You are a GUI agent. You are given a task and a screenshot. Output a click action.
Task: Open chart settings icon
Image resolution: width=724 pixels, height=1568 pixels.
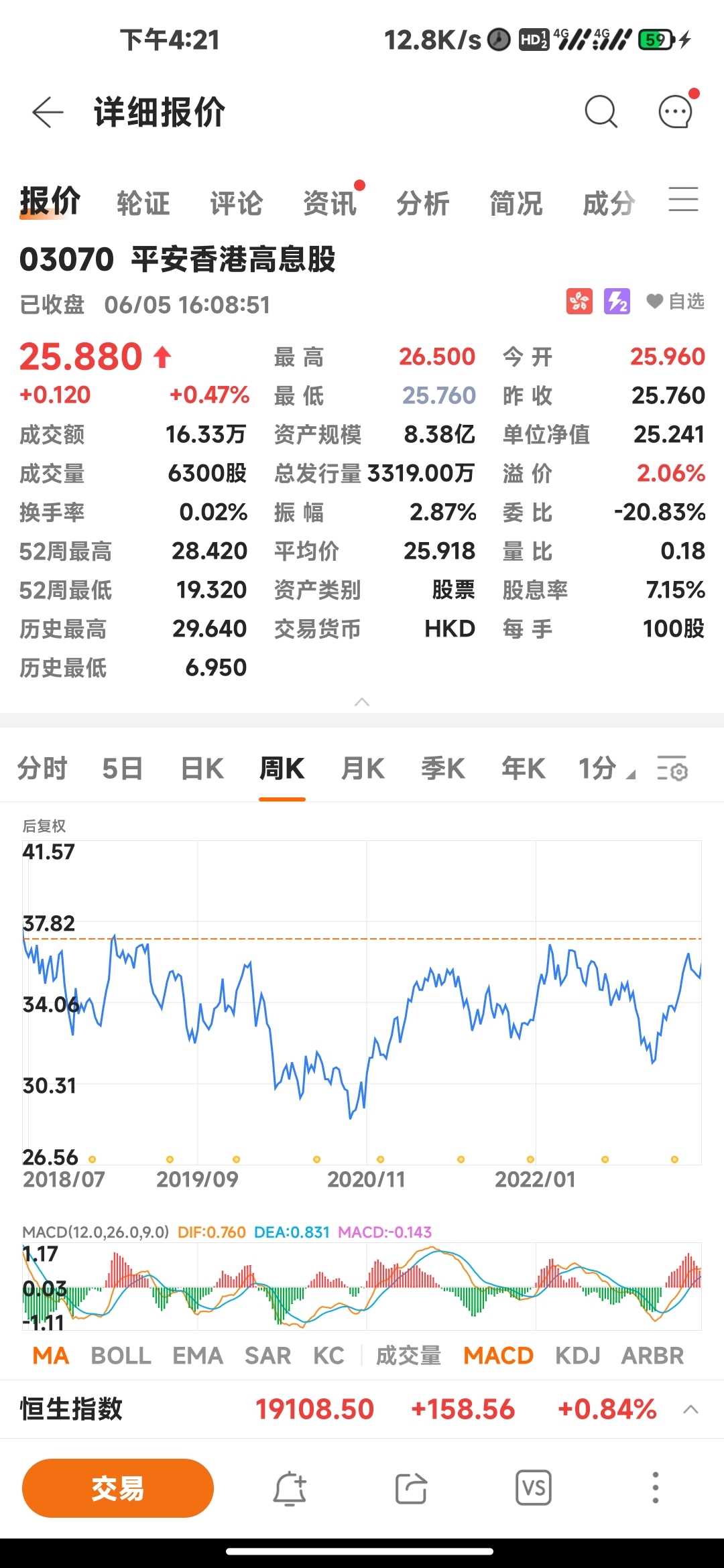click(x=672, y=770)
